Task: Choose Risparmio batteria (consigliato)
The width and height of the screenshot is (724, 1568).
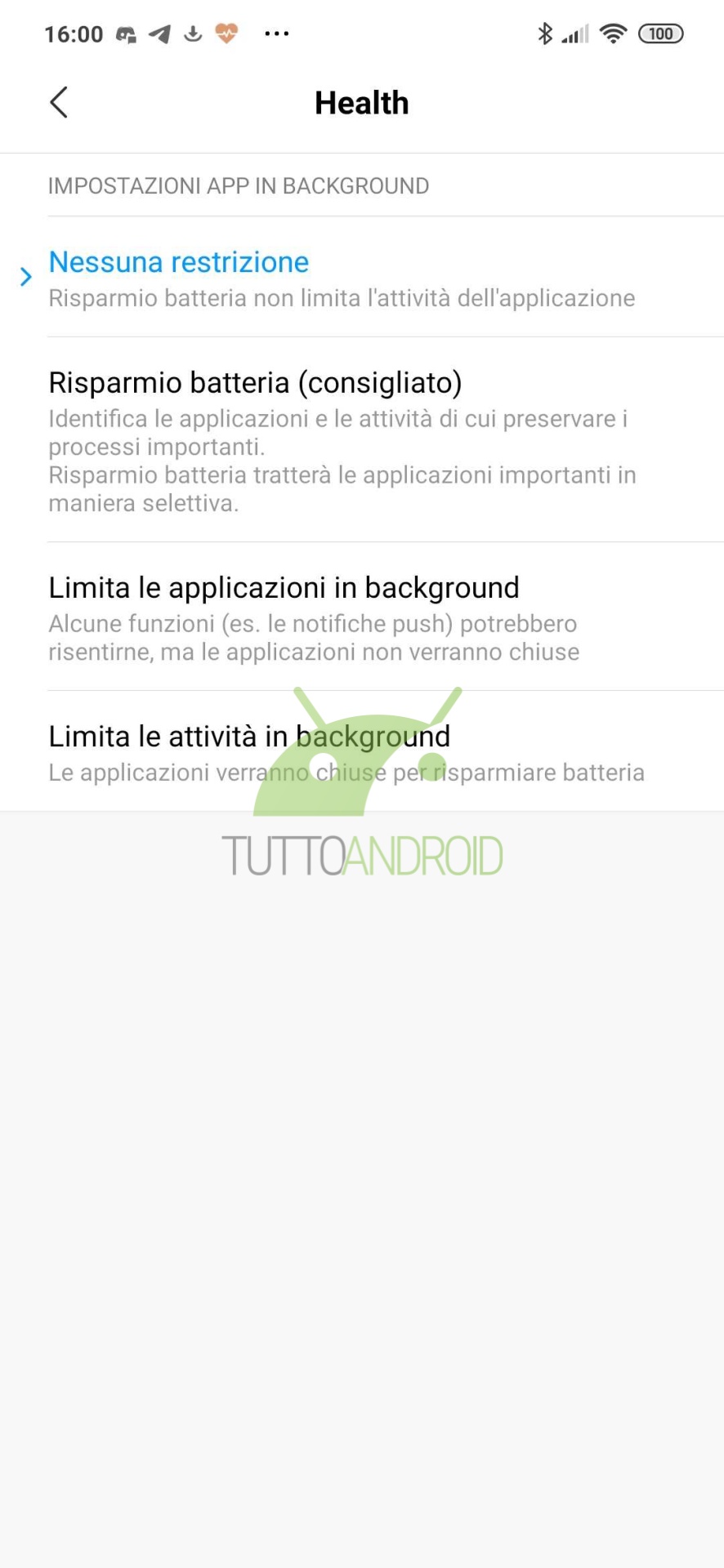Action: click(362, 440)
